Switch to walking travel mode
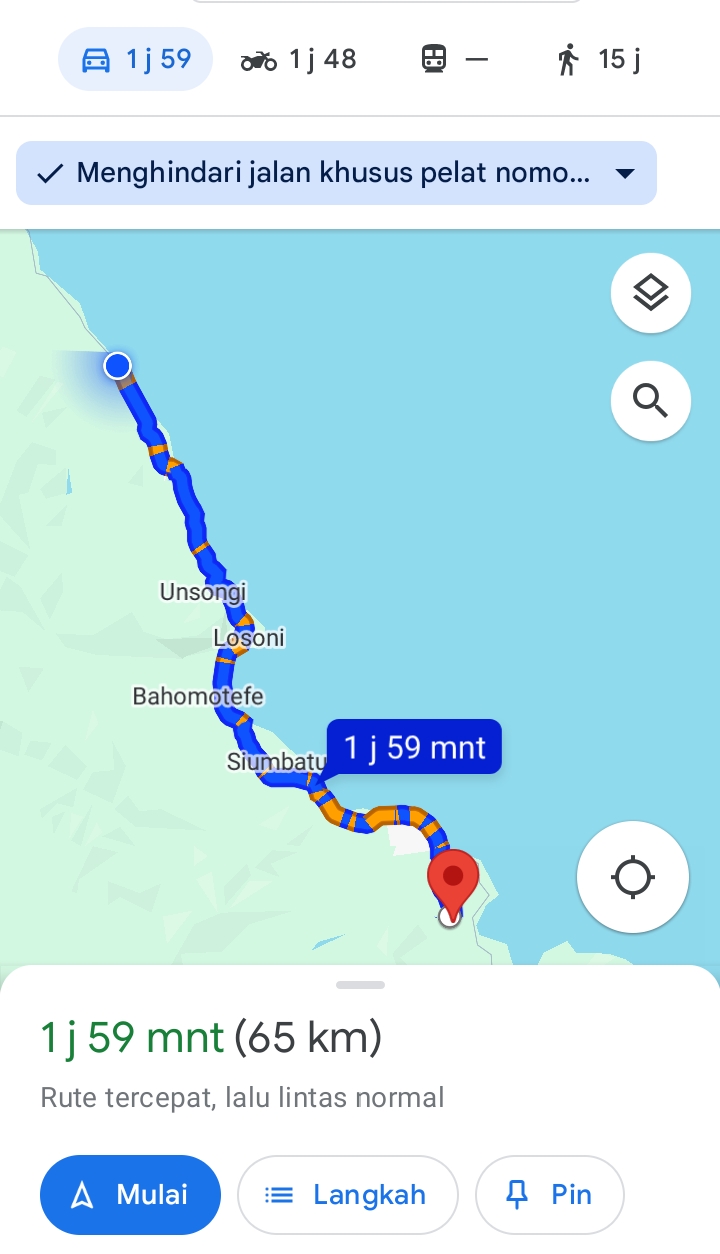This screenshot has width=720, height=1254. click(x=598, y=60)
